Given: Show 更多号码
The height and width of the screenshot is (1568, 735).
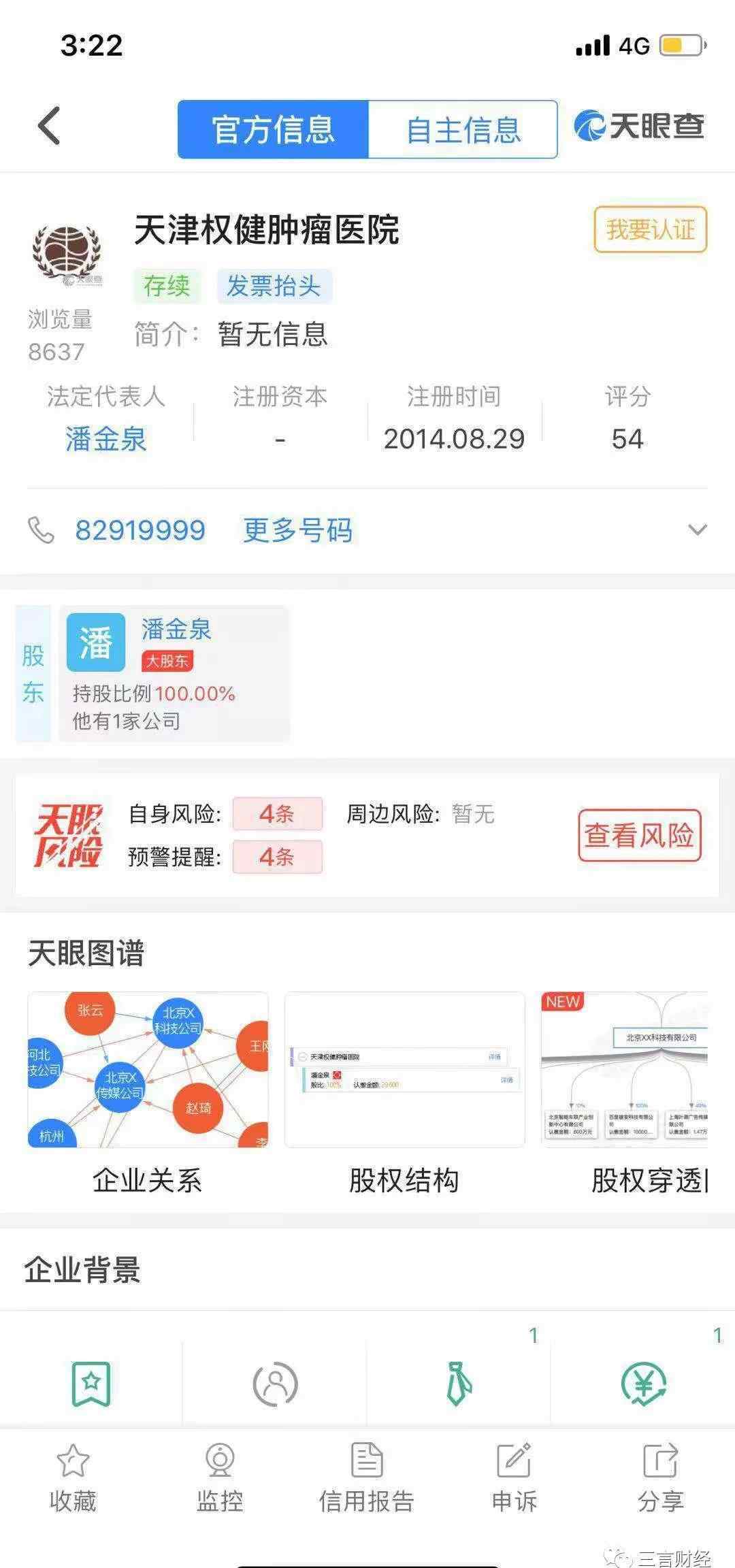Looking at the screenshot, I should tap(298, 530).
